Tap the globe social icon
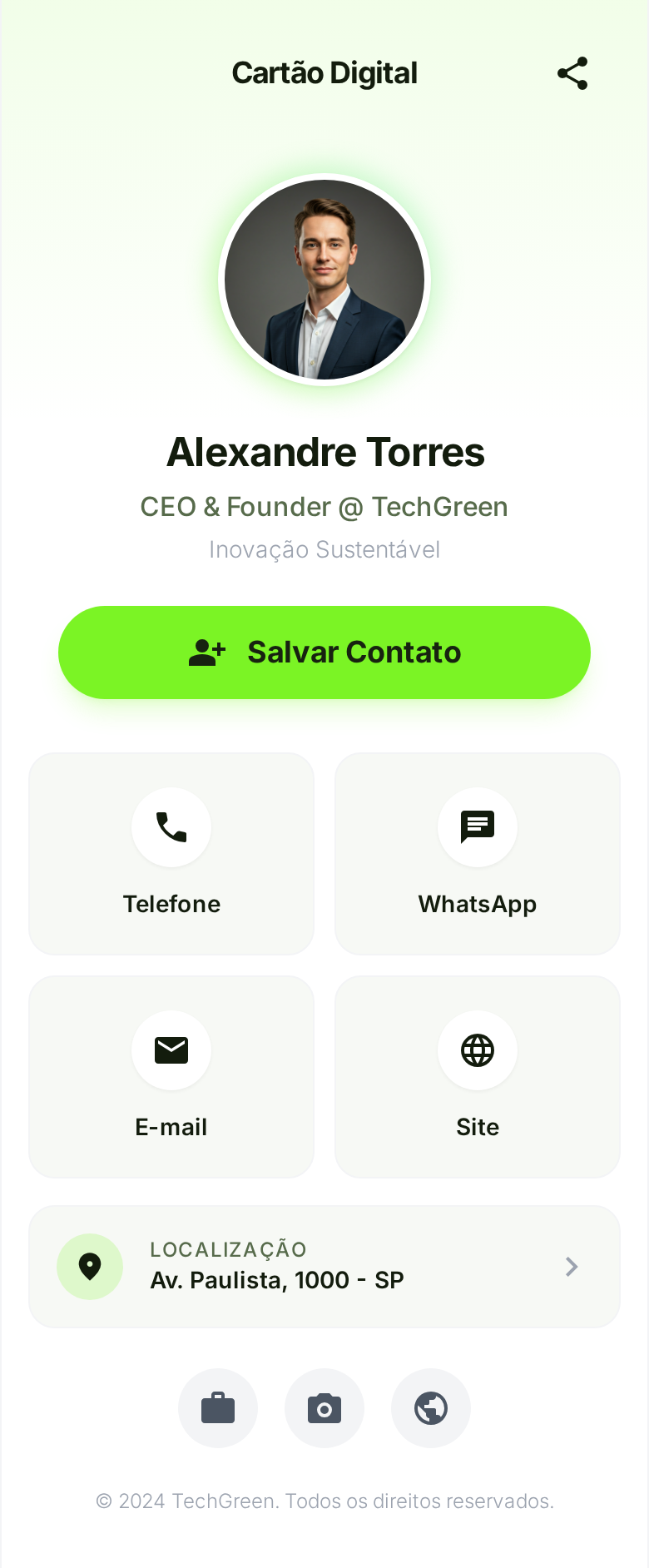Image resolution: width=649 pixels, height=1568 pixels. (x=431, y=1408)
